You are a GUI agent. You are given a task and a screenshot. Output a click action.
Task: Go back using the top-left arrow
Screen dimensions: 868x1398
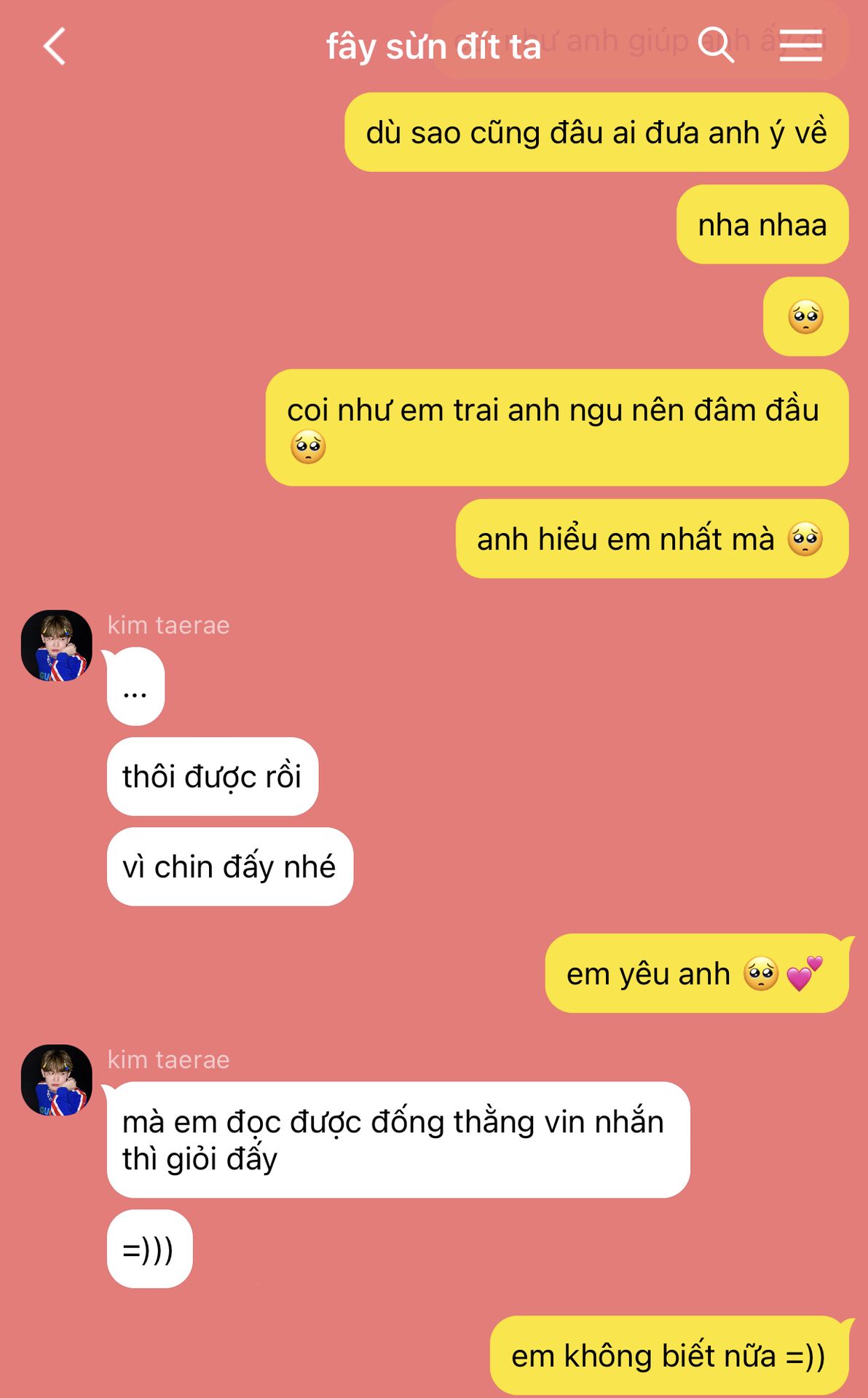55,47
